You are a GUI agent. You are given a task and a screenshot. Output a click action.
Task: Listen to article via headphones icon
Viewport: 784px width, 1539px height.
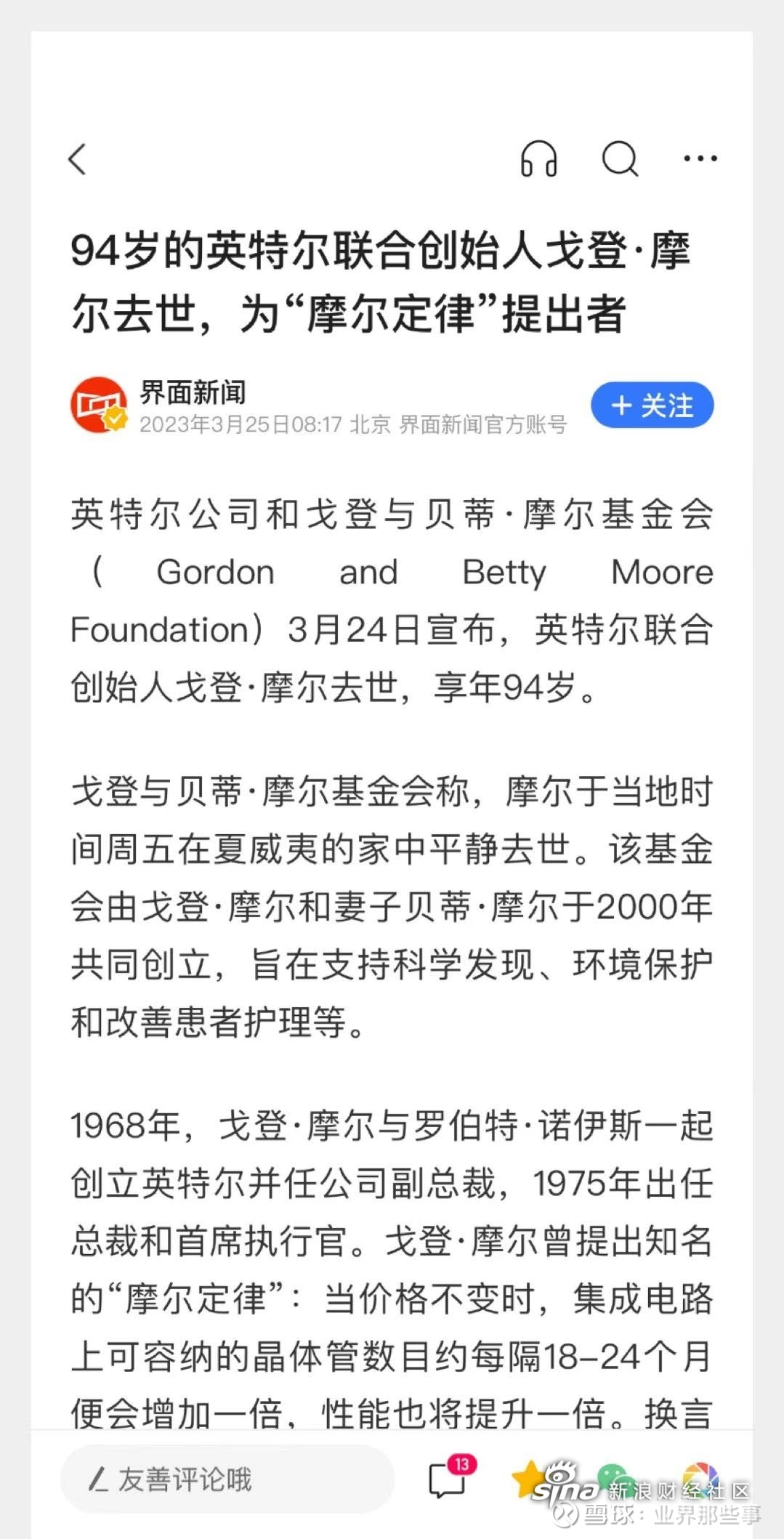[x=538, y=158]
